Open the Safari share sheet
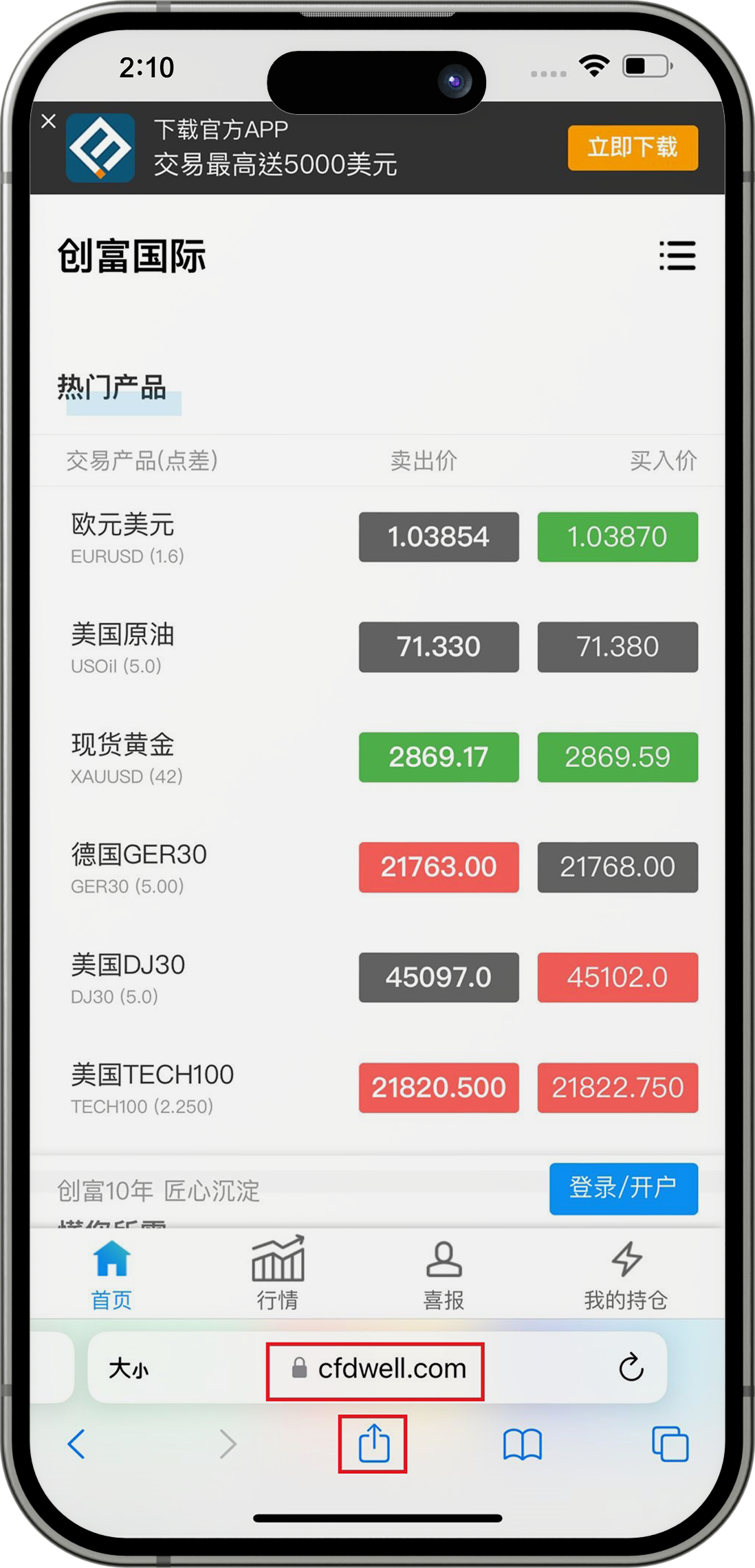755x1568 pixels. click(x=373, y=1444)
